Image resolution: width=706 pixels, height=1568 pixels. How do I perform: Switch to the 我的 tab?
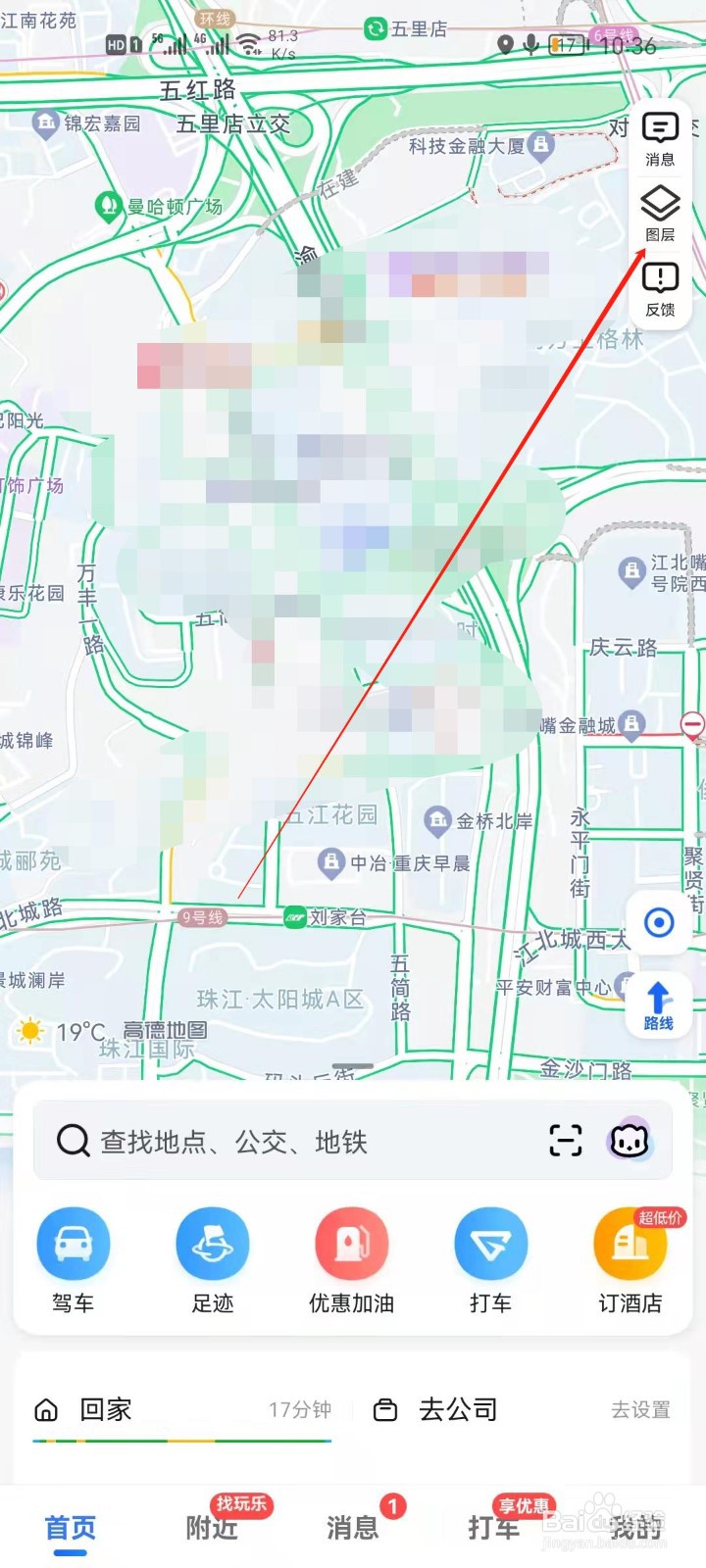pos(635,1527)
